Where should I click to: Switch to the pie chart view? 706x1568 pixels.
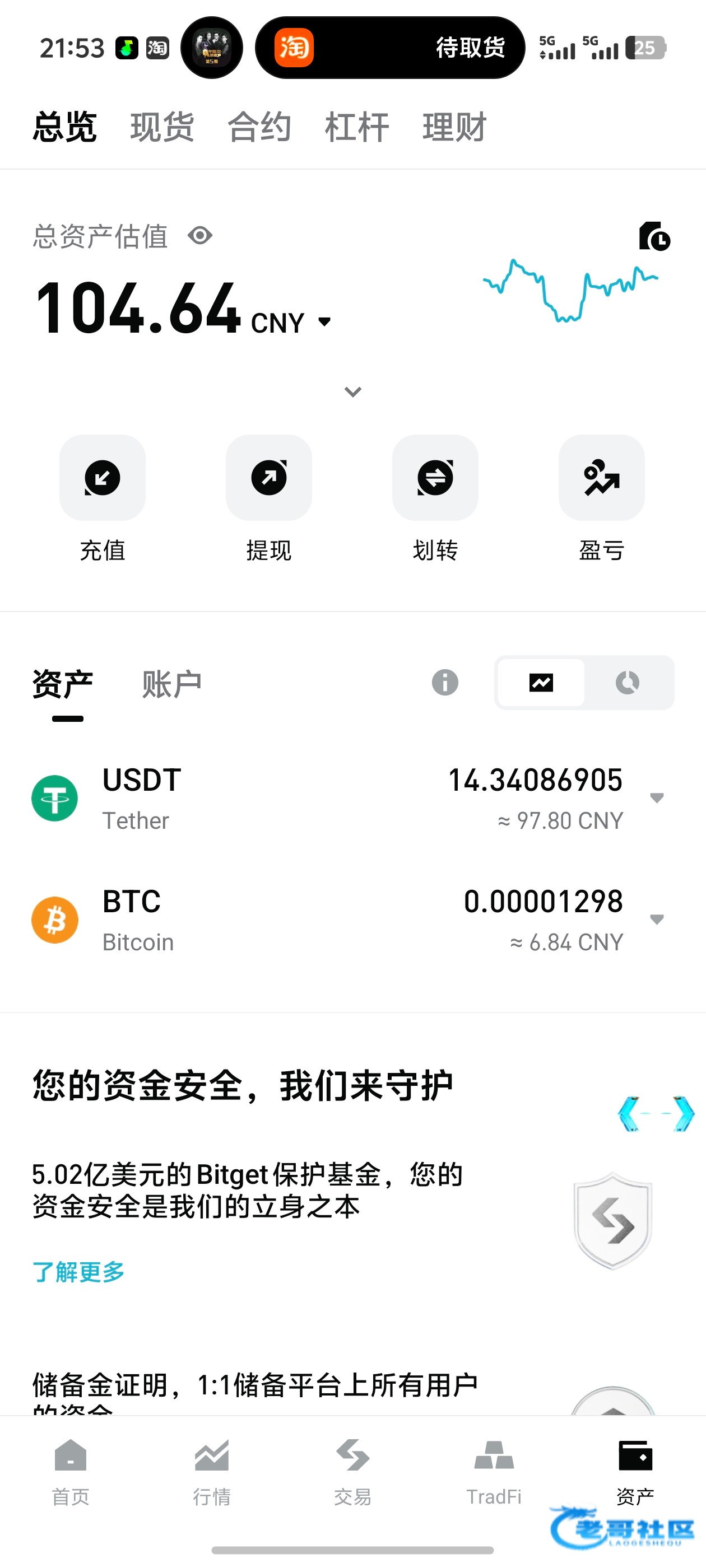(628, 682)
